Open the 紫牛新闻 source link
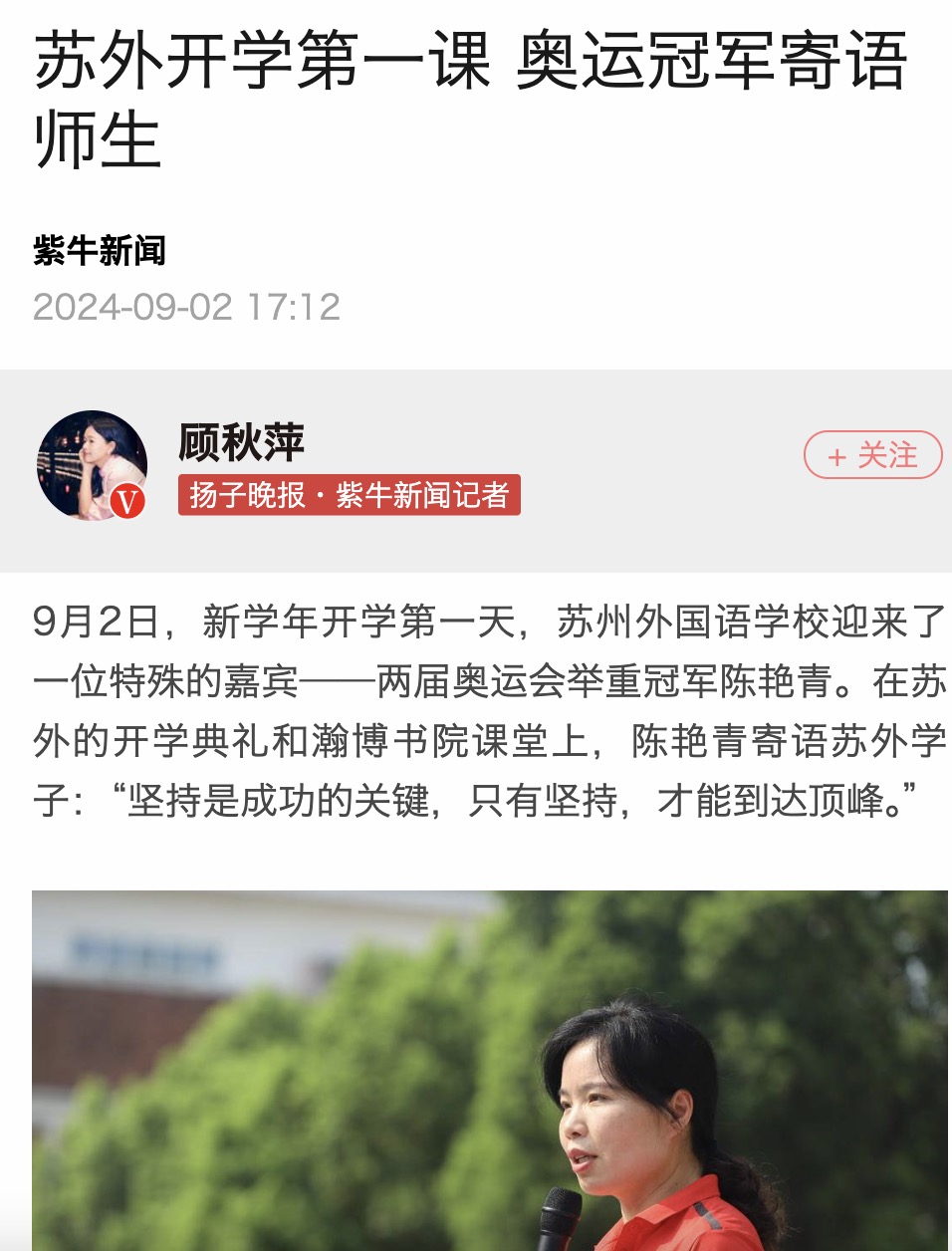The width and height of the screenshot is (952, 1251). point(100,250)
